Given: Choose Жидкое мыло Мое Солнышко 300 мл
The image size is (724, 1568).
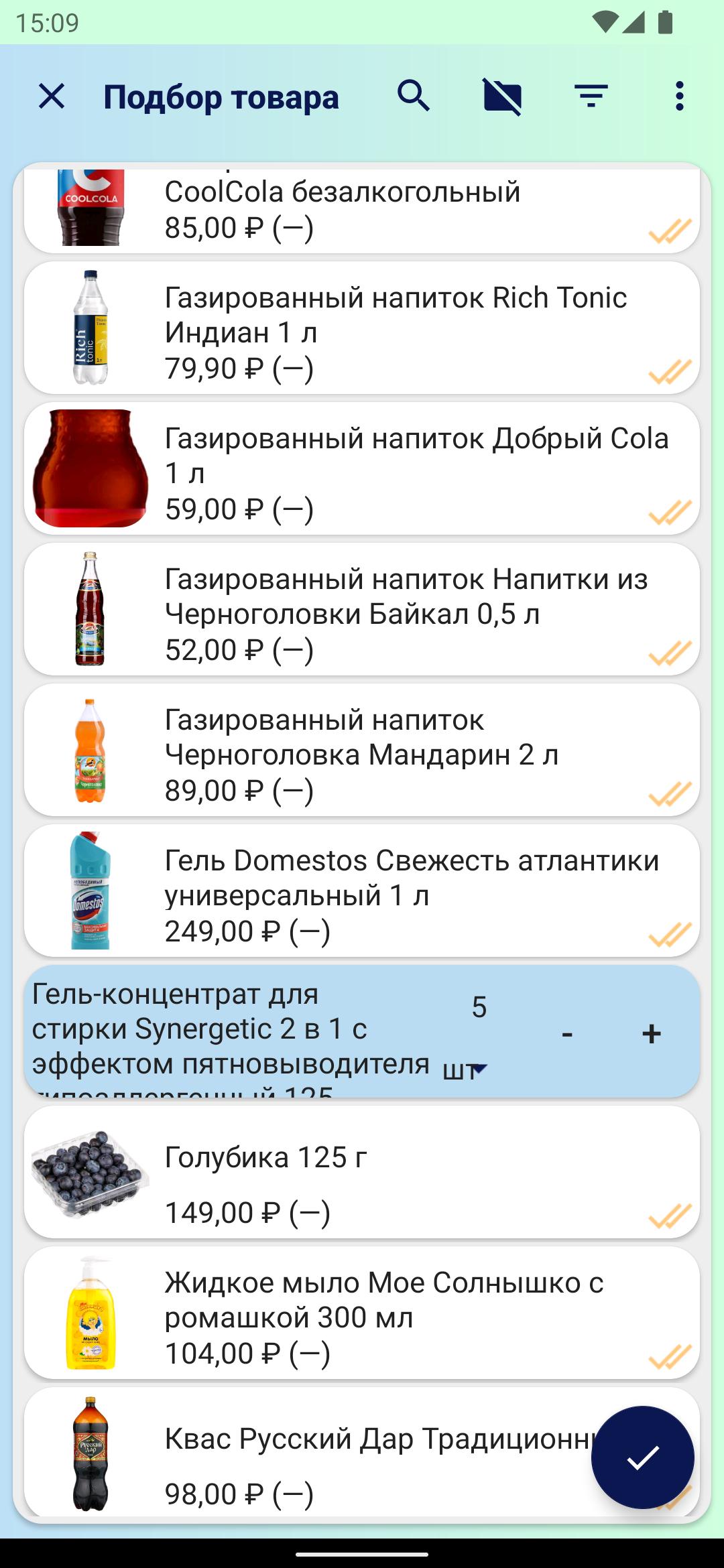Looking at the screenshot, I should click(x=362, y=1313).
